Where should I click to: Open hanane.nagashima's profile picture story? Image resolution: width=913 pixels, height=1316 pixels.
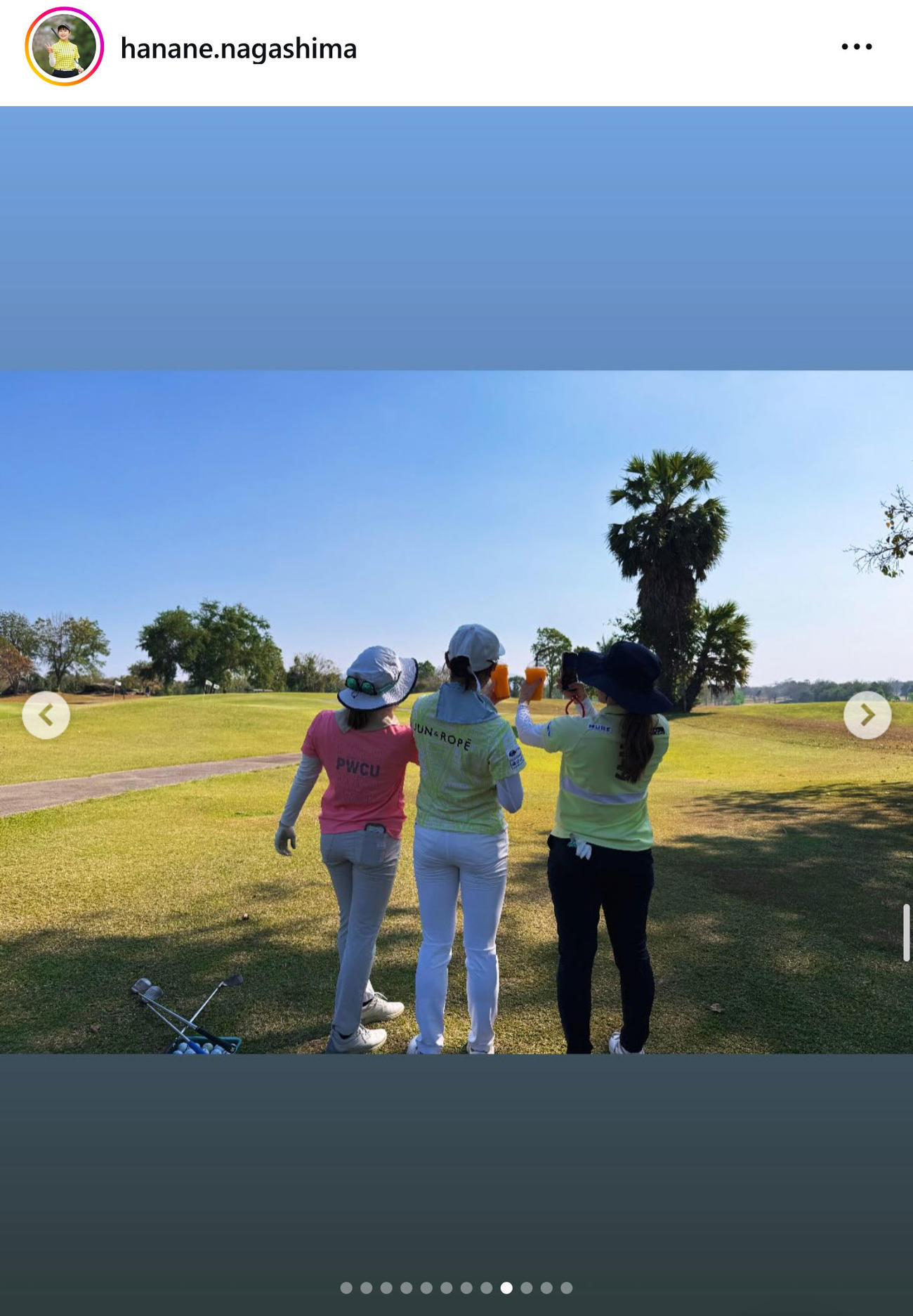(64, 47)
